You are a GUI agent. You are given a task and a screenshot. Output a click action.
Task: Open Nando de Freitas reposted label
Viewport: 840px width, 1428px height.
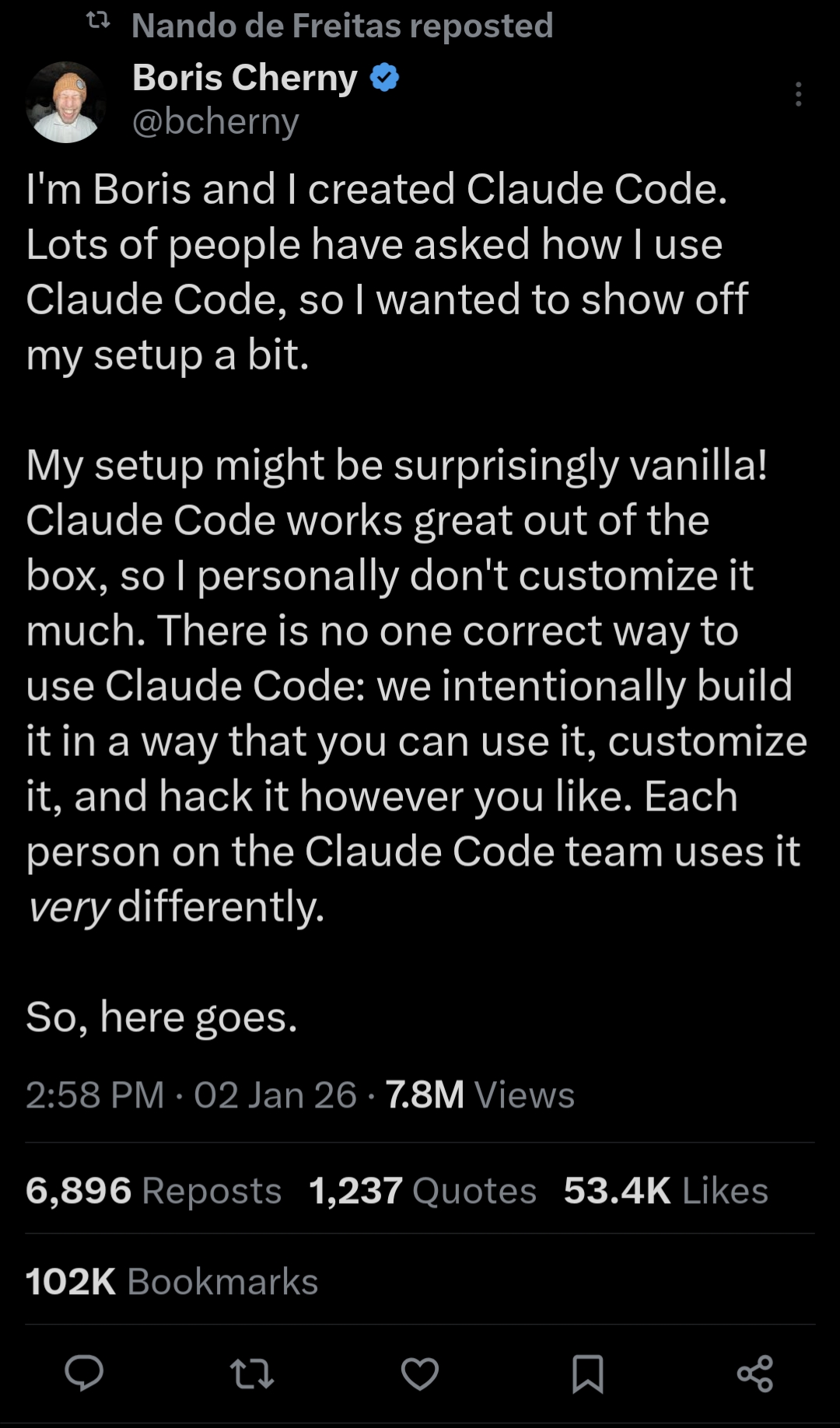point(341,26)
